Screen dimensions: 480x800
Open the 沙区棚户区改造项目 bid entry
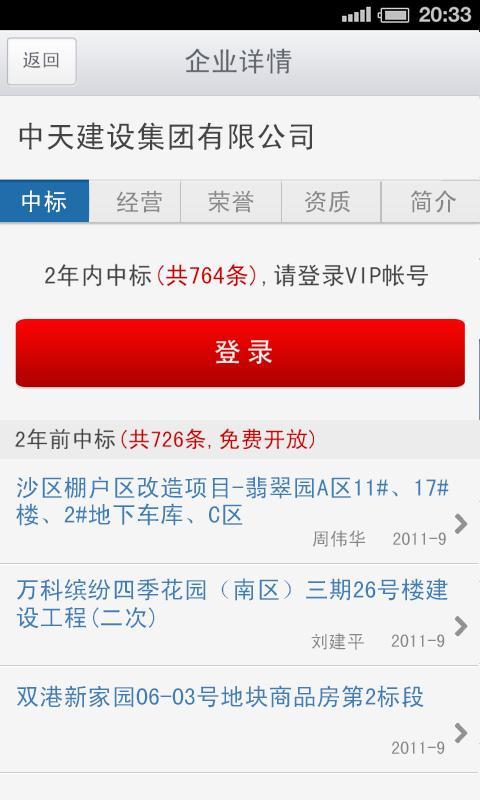240,511
